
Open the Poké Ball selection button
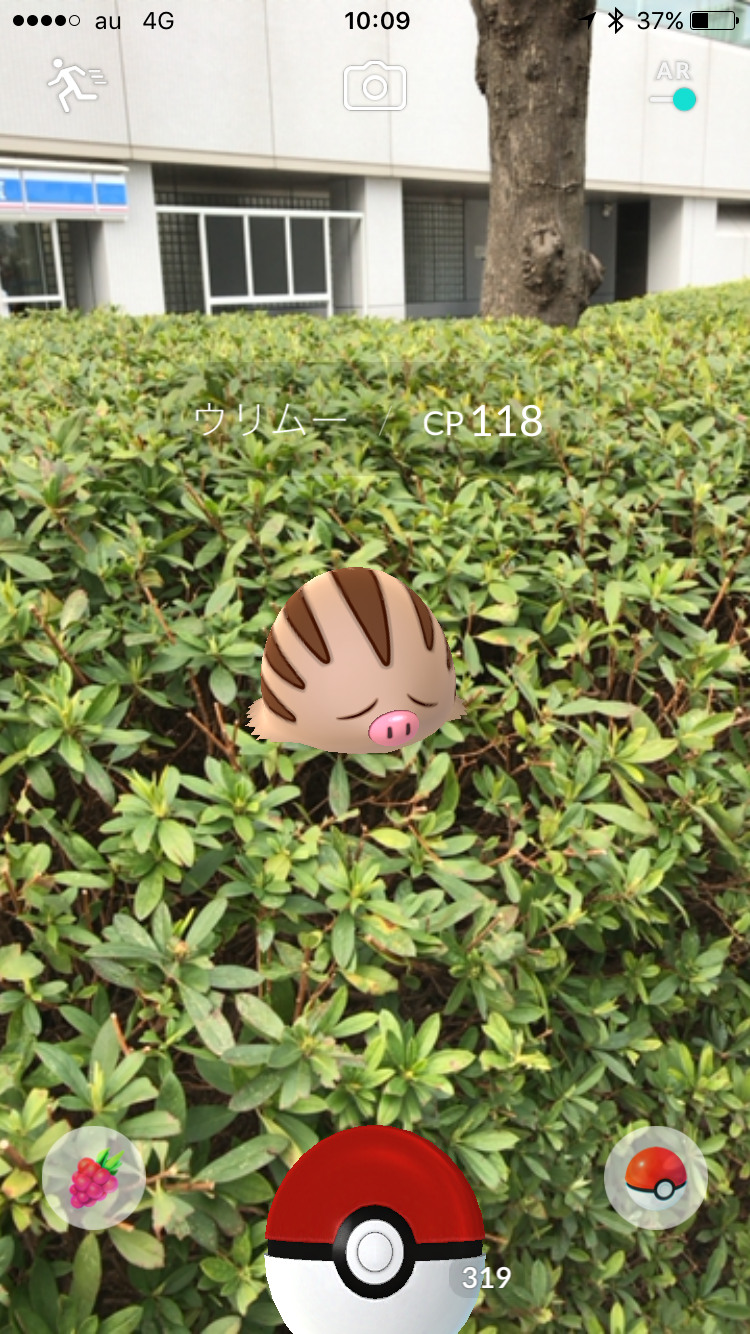click(656, 1178)
